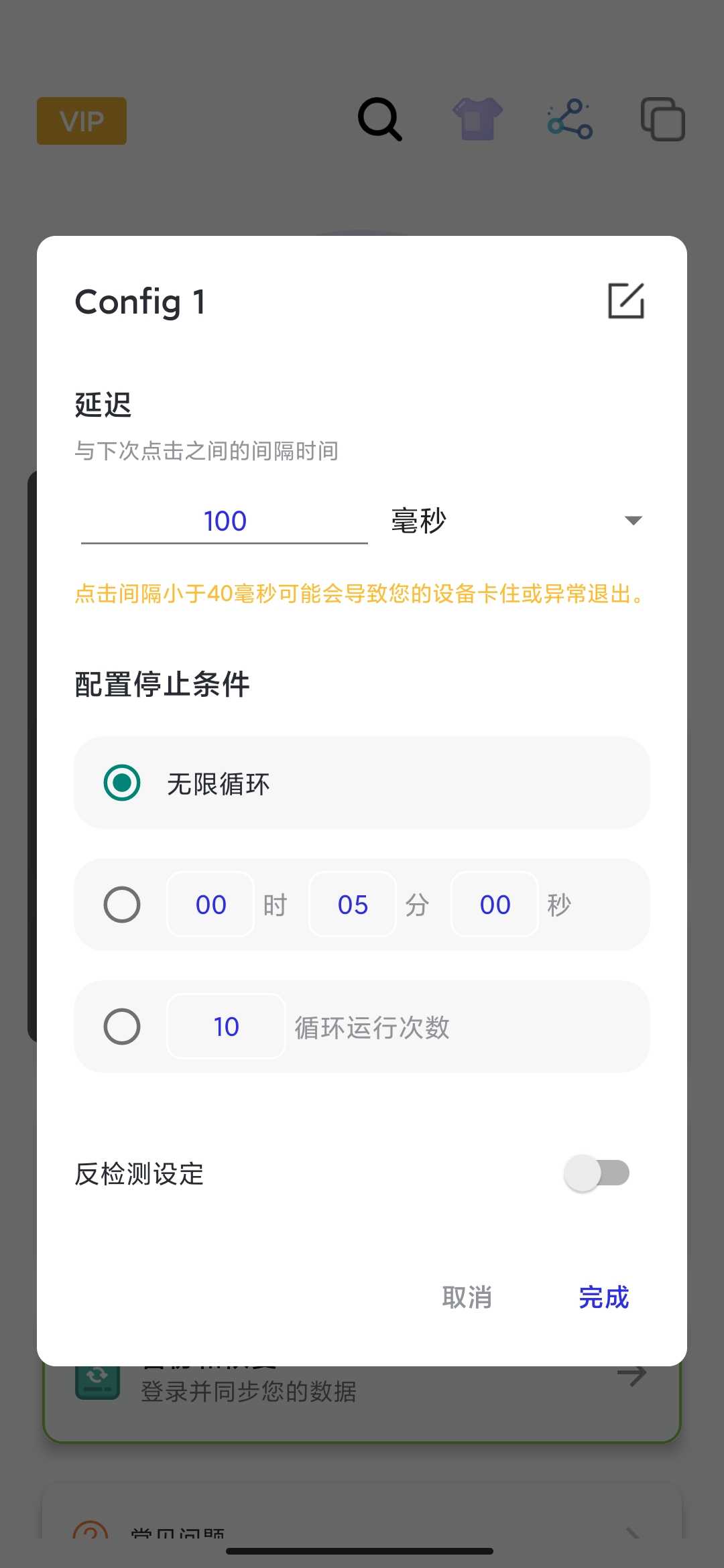Screen dimensions: 724x1568
Task: Edit the Config 1 name with the pencil icon
Action: point(626,300)
